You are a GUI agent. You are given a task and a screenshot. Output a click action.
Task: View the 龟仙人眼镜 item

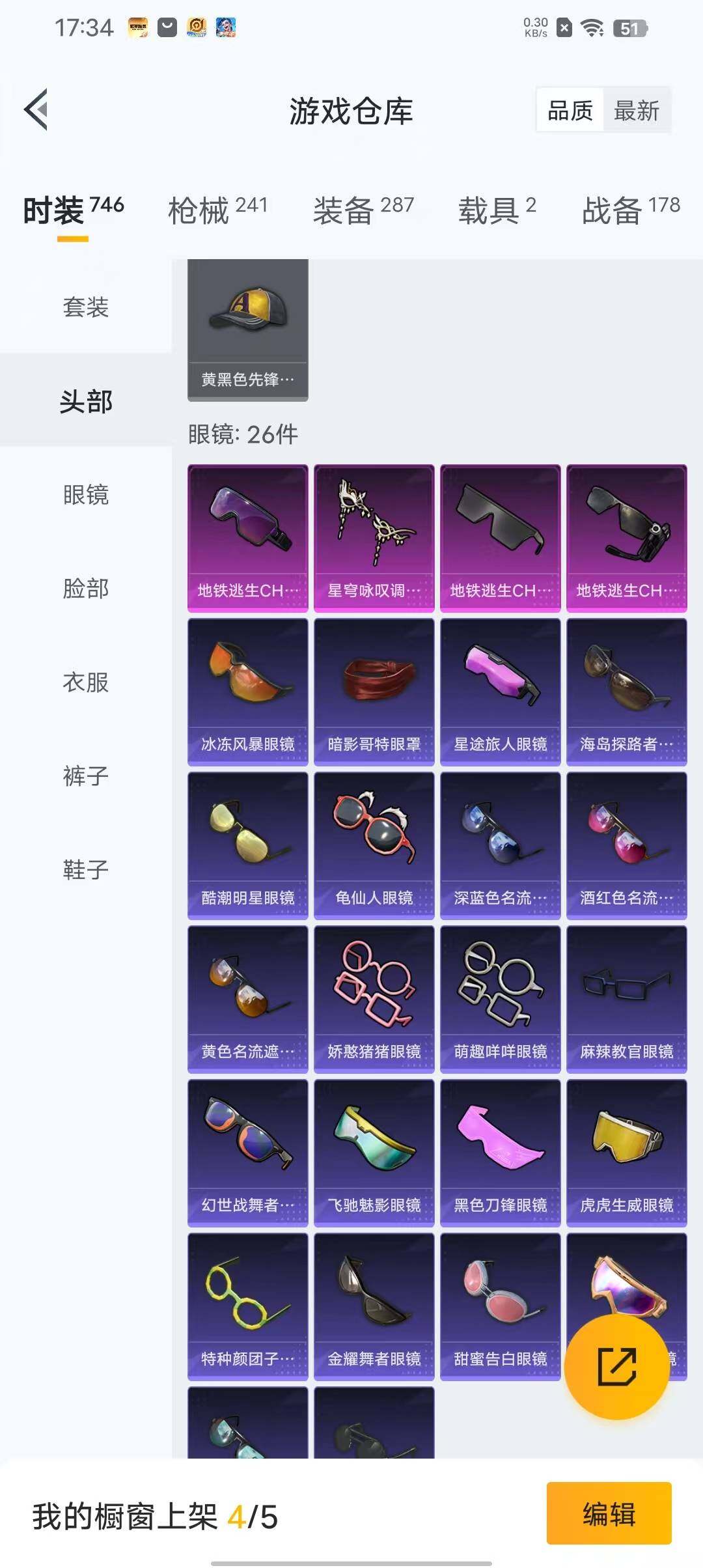point(374,845)
